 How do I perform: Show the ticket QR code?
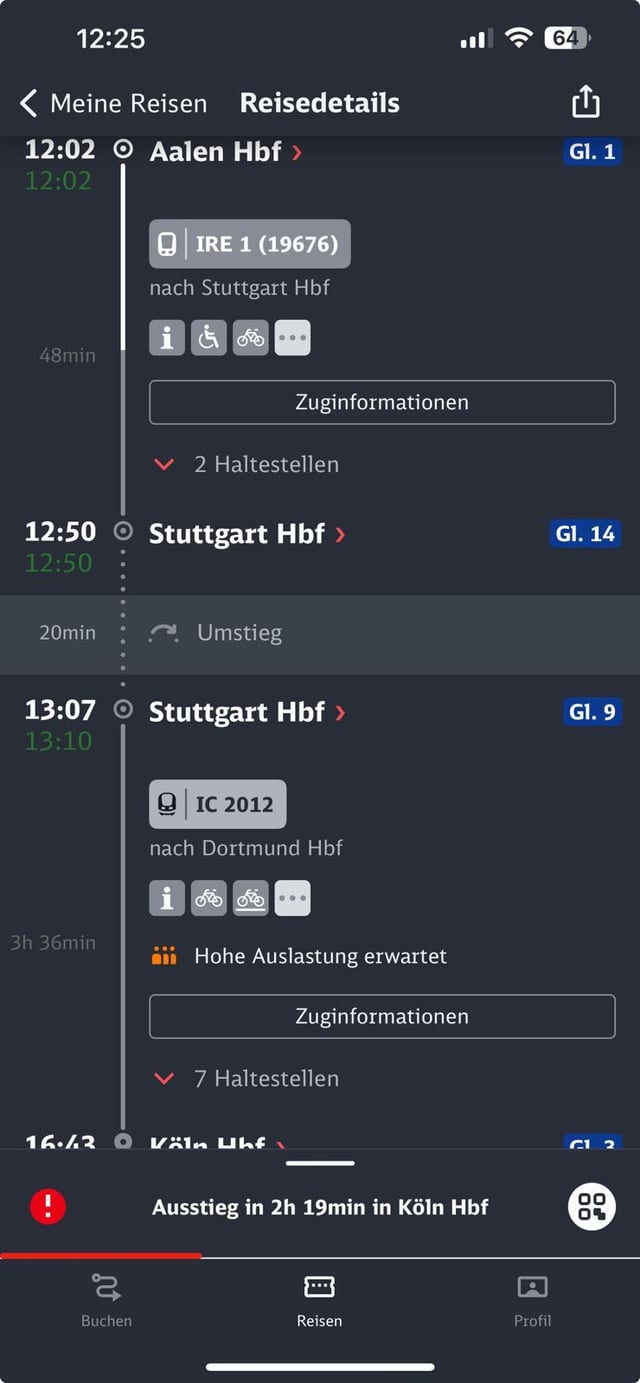(x=592, y=1206)
